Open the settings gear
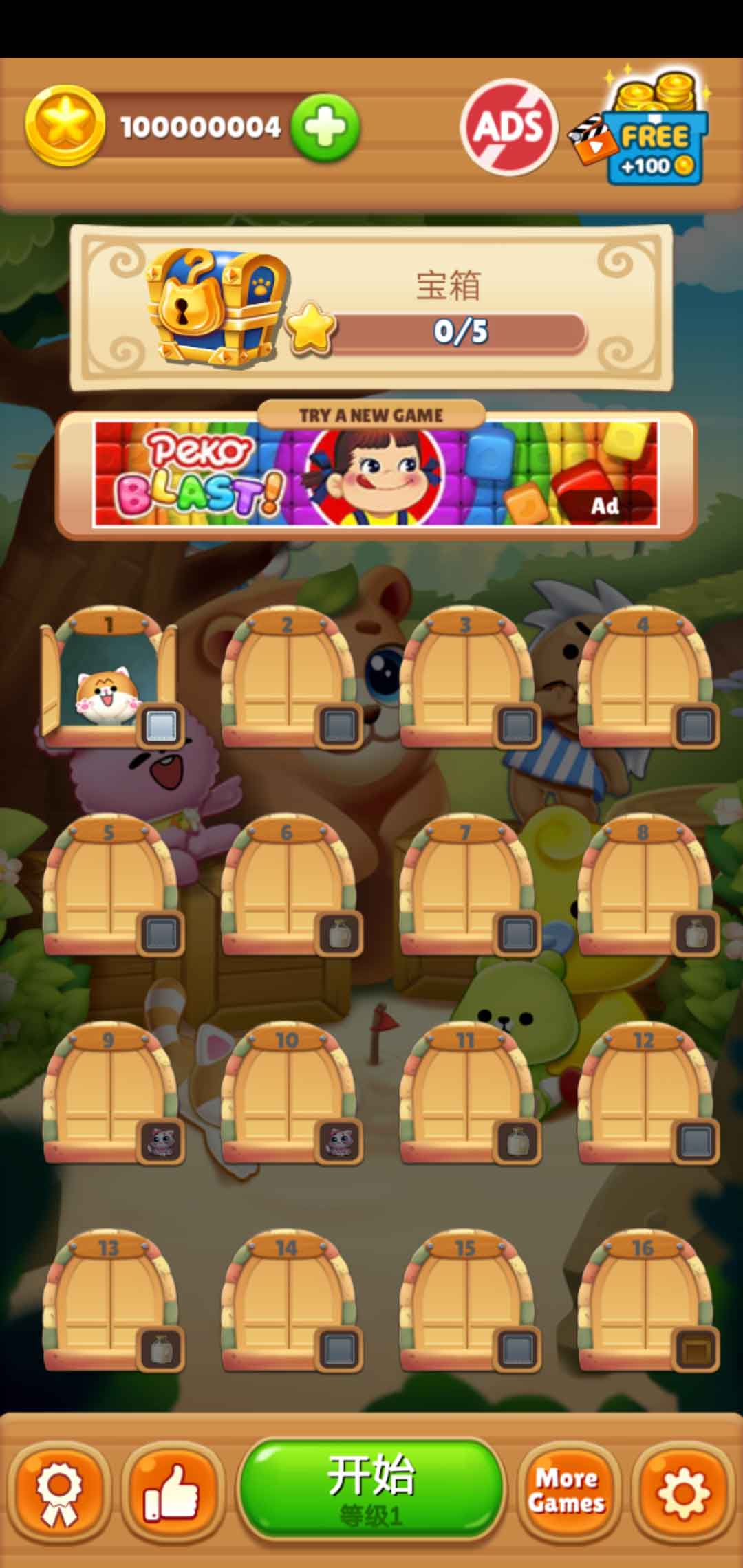 point(682,1491)
